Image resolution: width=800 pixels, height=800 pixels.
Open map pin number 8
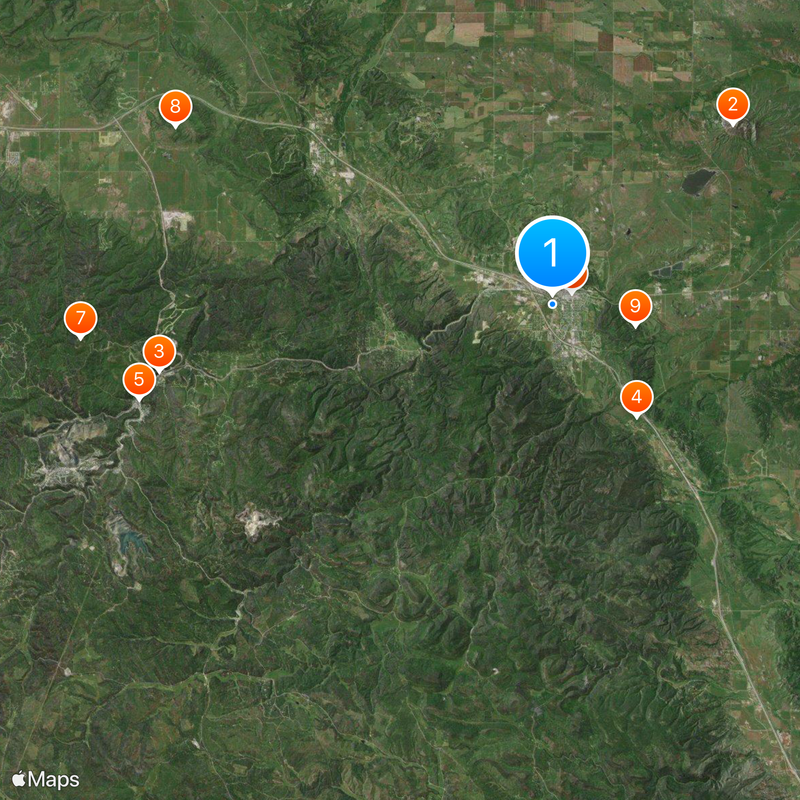point(176,106)
